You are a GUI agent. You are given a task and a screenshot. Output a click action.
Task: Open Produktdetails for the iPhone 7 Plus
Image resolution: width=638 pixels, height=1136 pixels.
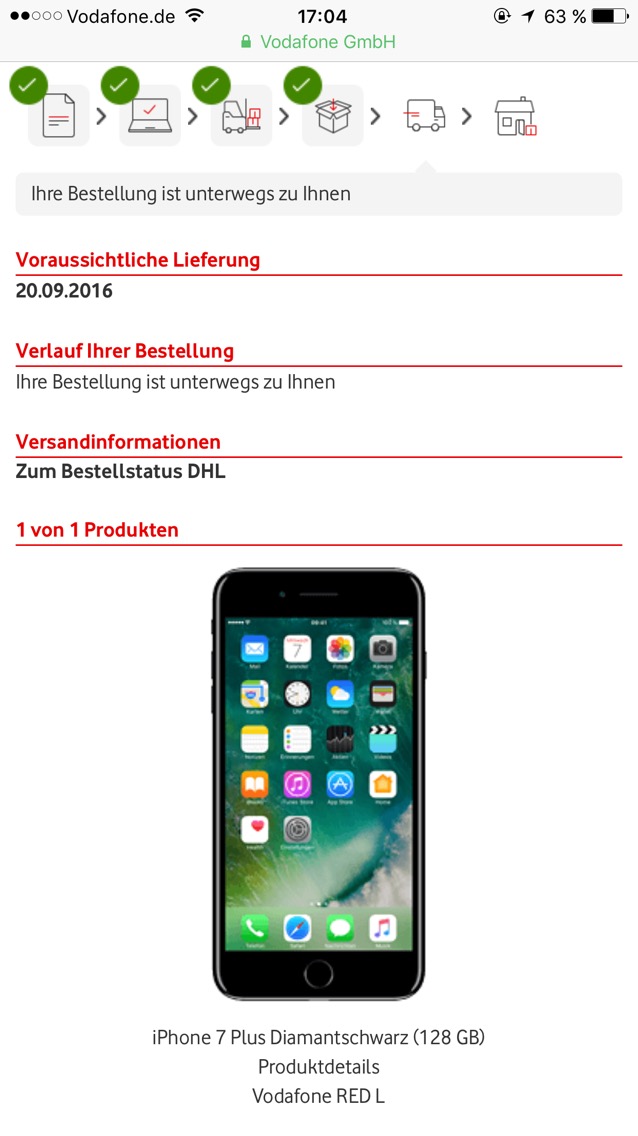point(319,1066)
